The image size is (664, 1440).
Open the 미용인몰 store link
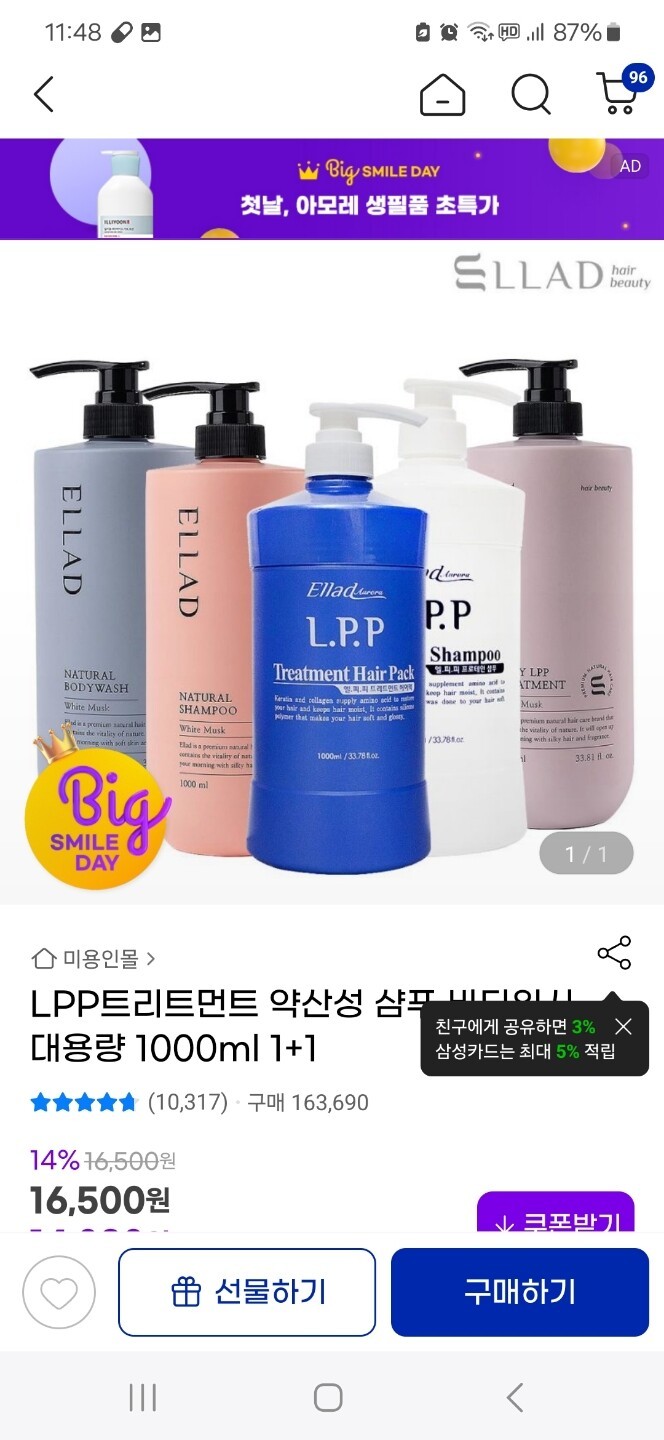(x=95, y=959)
